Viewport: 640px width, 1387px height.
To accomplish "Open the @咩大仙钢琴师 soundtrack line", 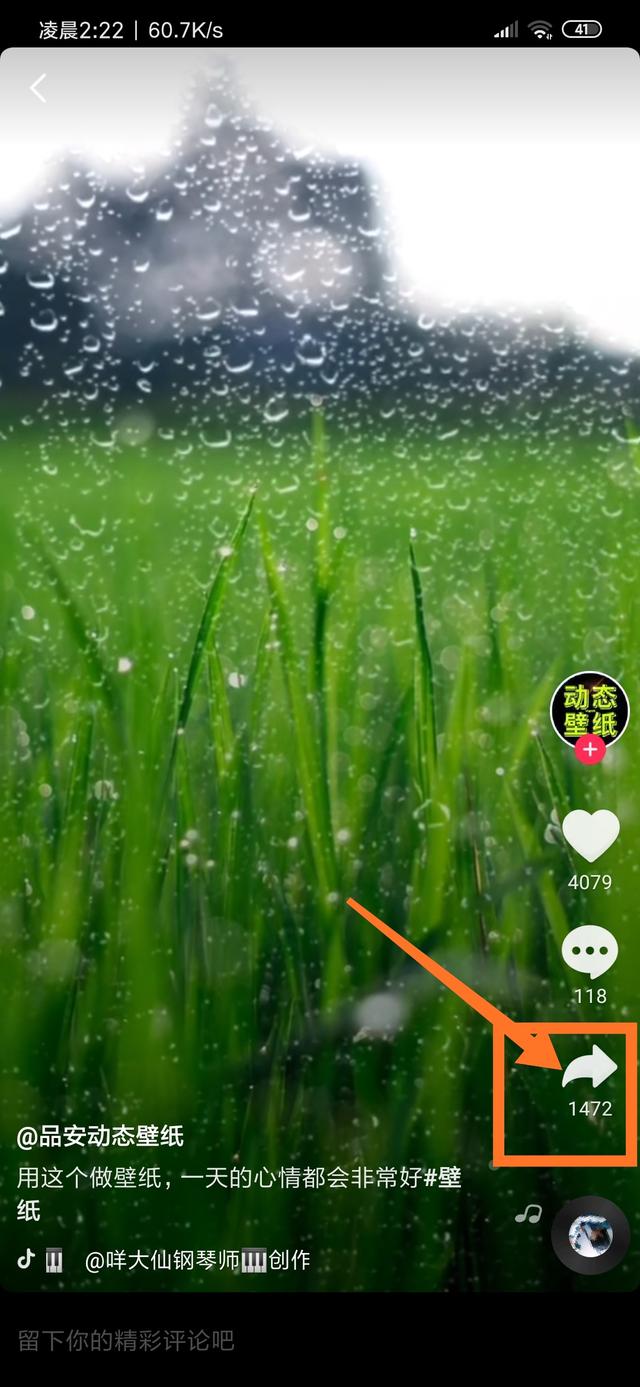I will pyautogui.click(x=197, y=1260).
